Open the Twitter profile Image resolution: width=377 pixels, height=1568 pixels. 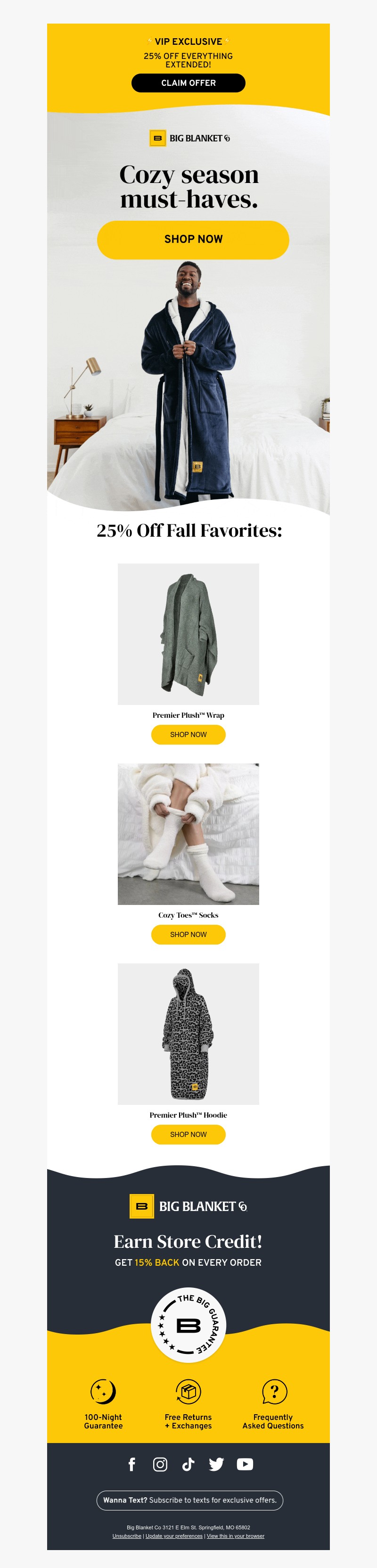coord(216,1464)
